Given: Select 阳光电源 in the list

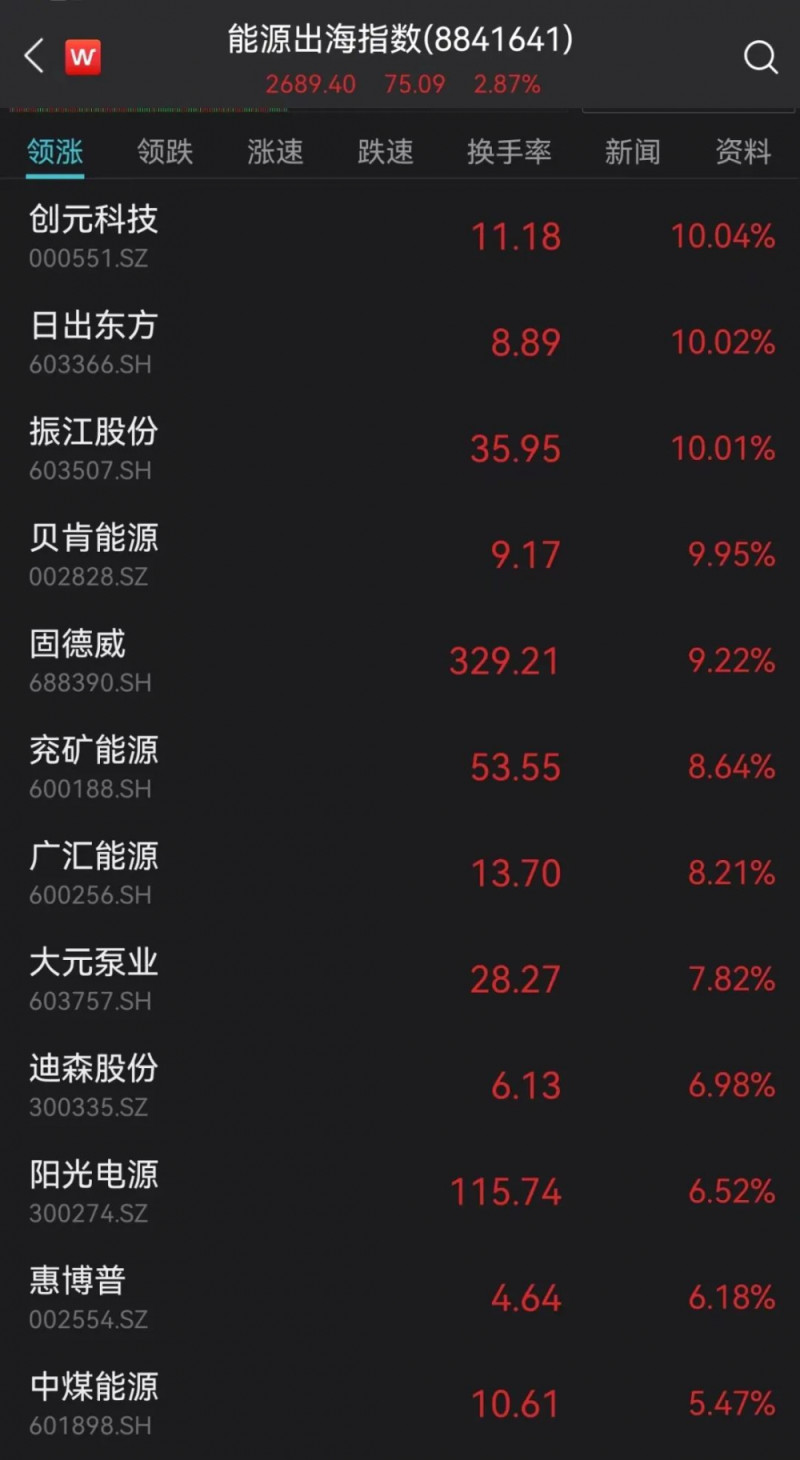Looking at the screenshot, I should point(400,1191).
